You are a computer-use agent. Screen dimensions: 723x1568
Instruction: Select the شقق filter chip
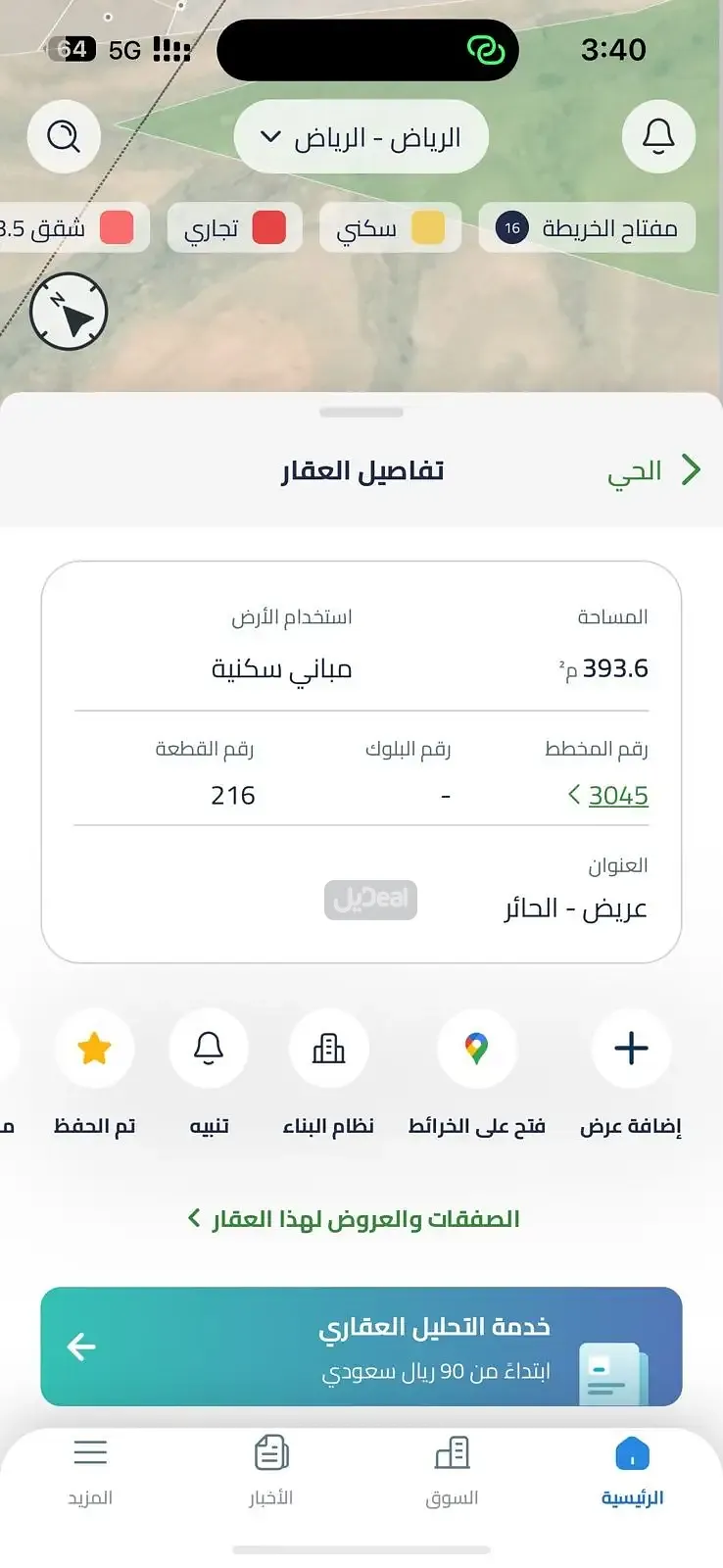tap(69, 228)
